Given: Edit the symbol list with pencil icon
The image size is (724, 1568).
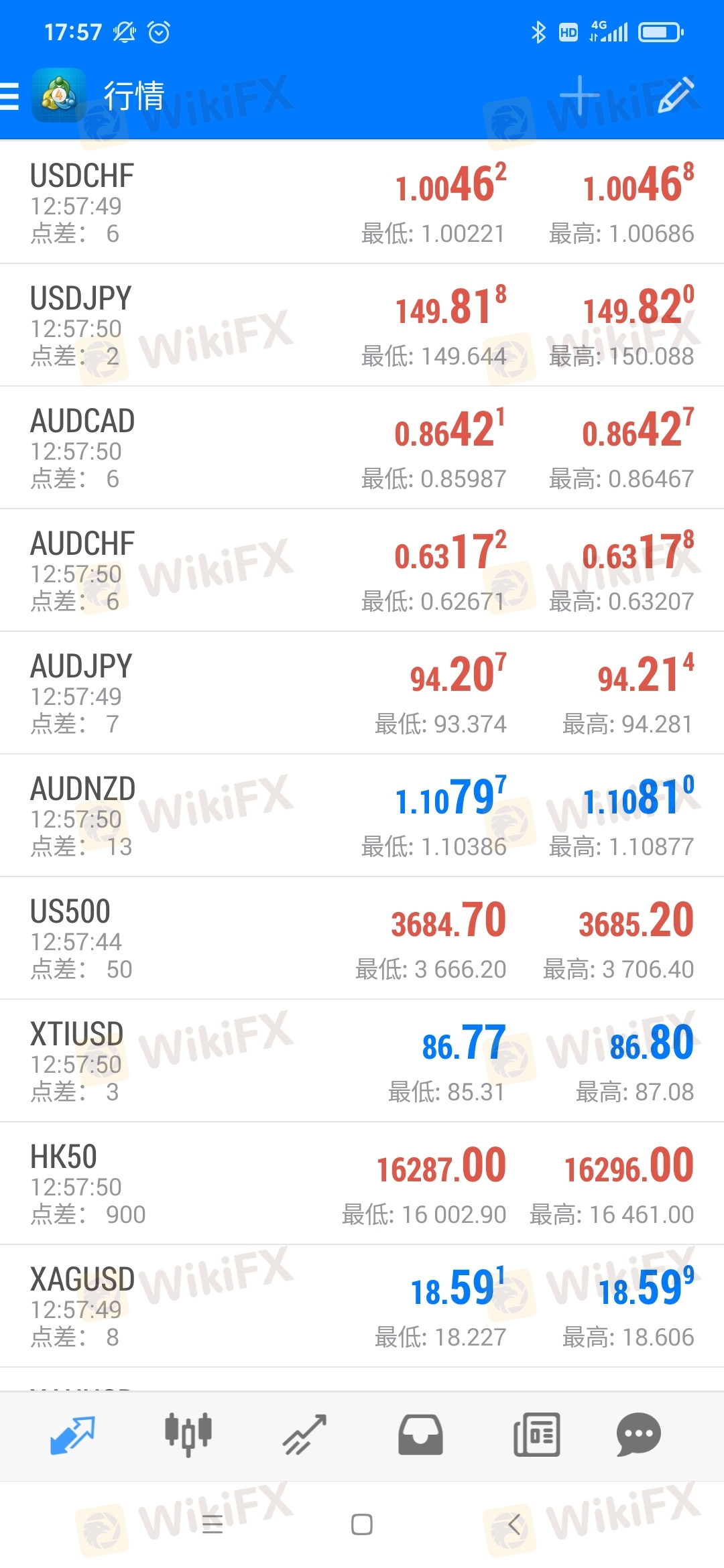Looking at the screenshot, I should pyautogui.click(x=676, y=94).
